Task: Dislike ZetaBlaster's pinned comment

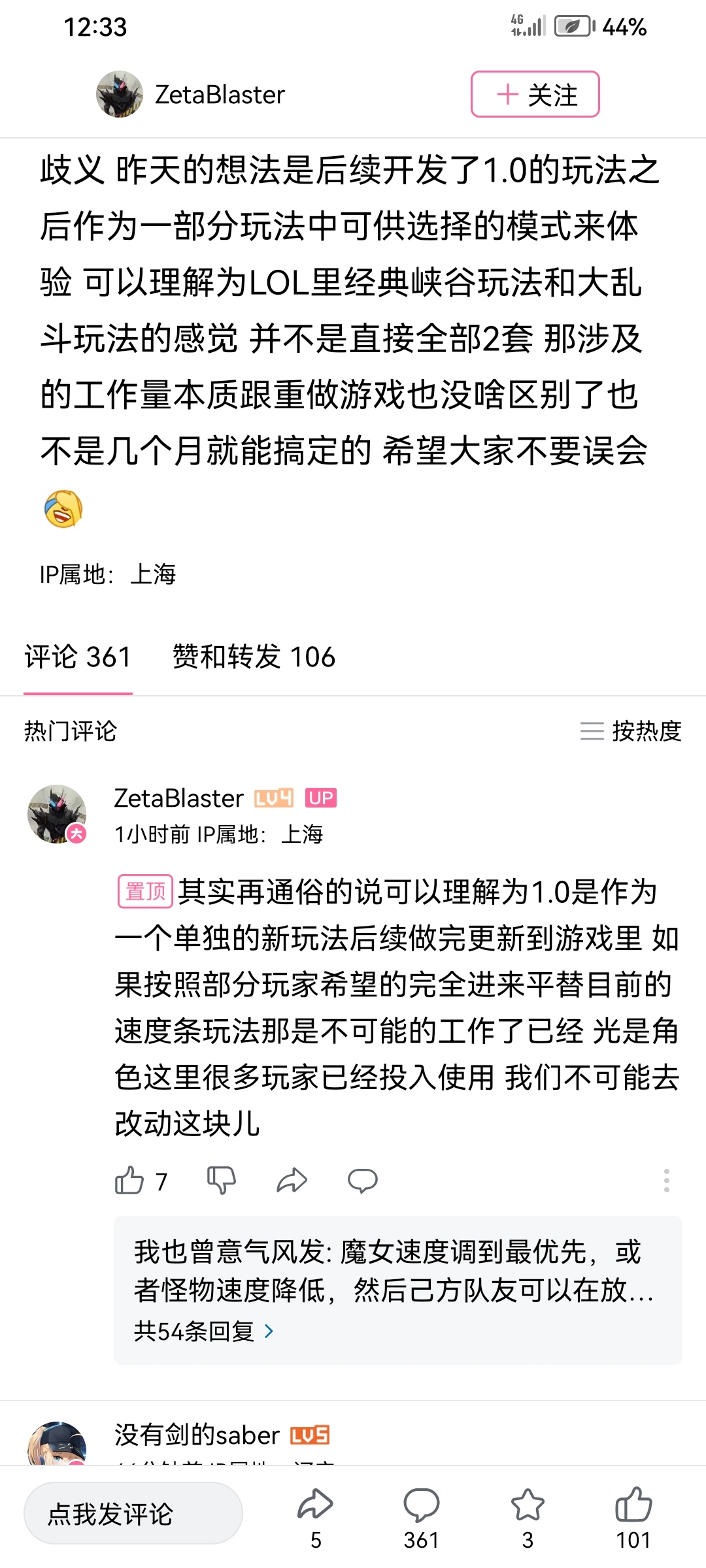Action: click(221, 1181)
